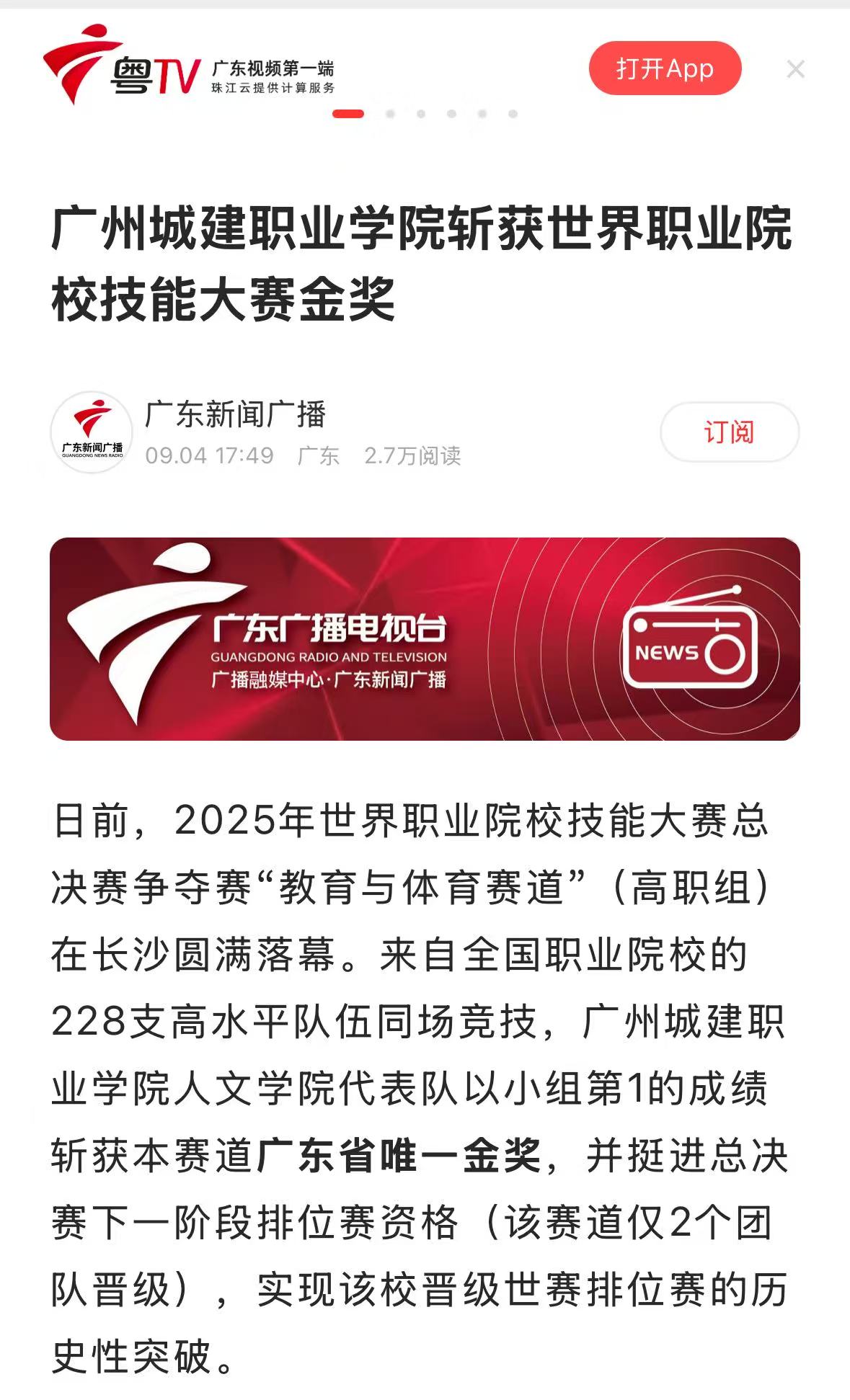Dismiss the top app banner

[x=795, y=69]
